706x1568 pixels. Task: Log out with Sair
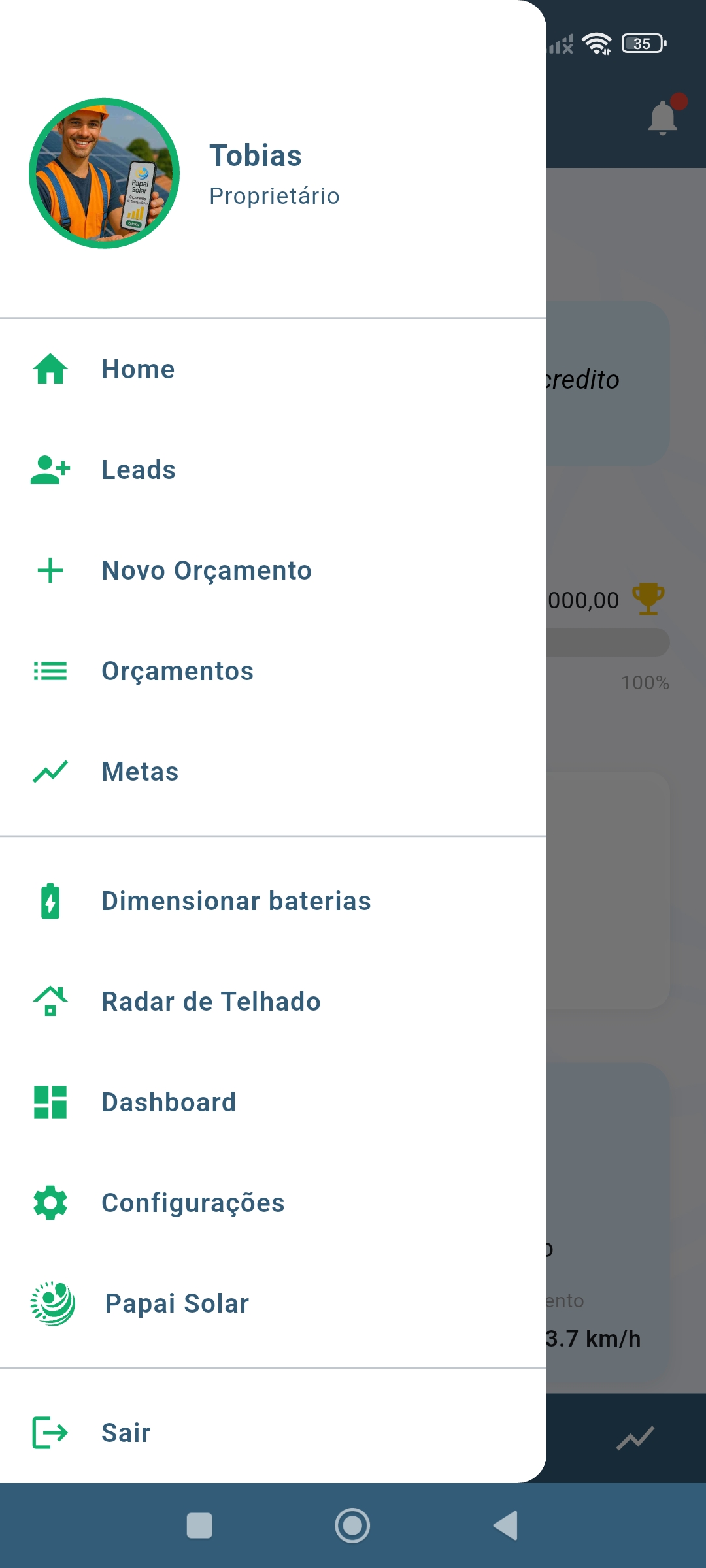tap(126, 1433)
